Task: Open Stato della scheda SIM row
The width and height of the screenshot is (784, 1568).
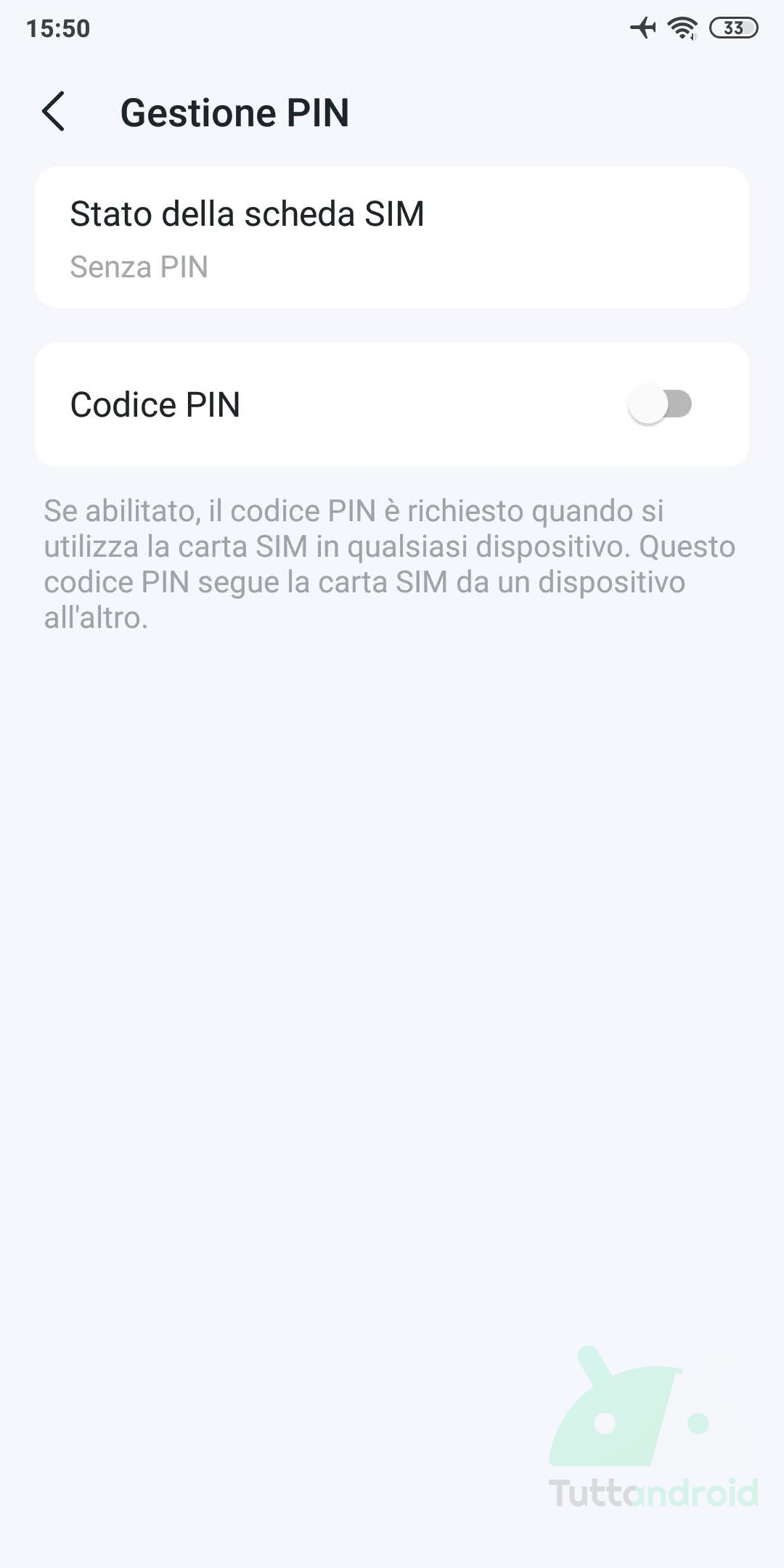Action: coord(392,238)
